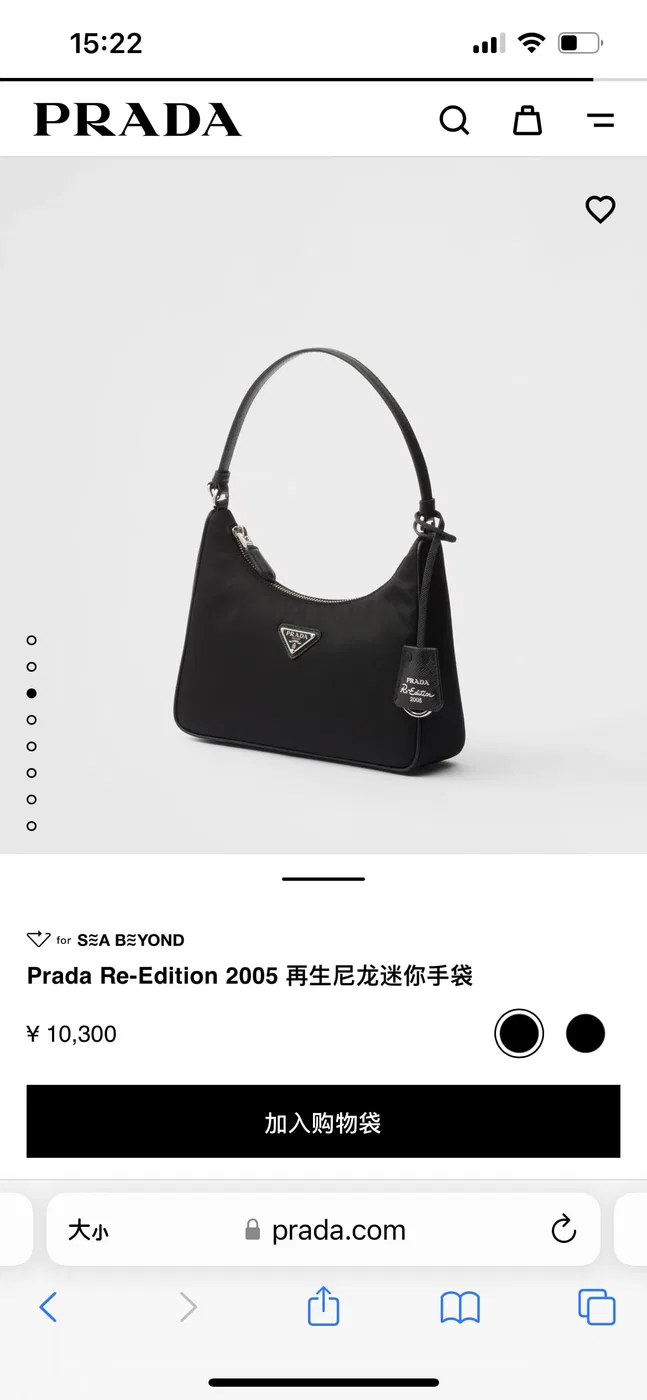Tap the prada.com address bar

coord(323,1230)
